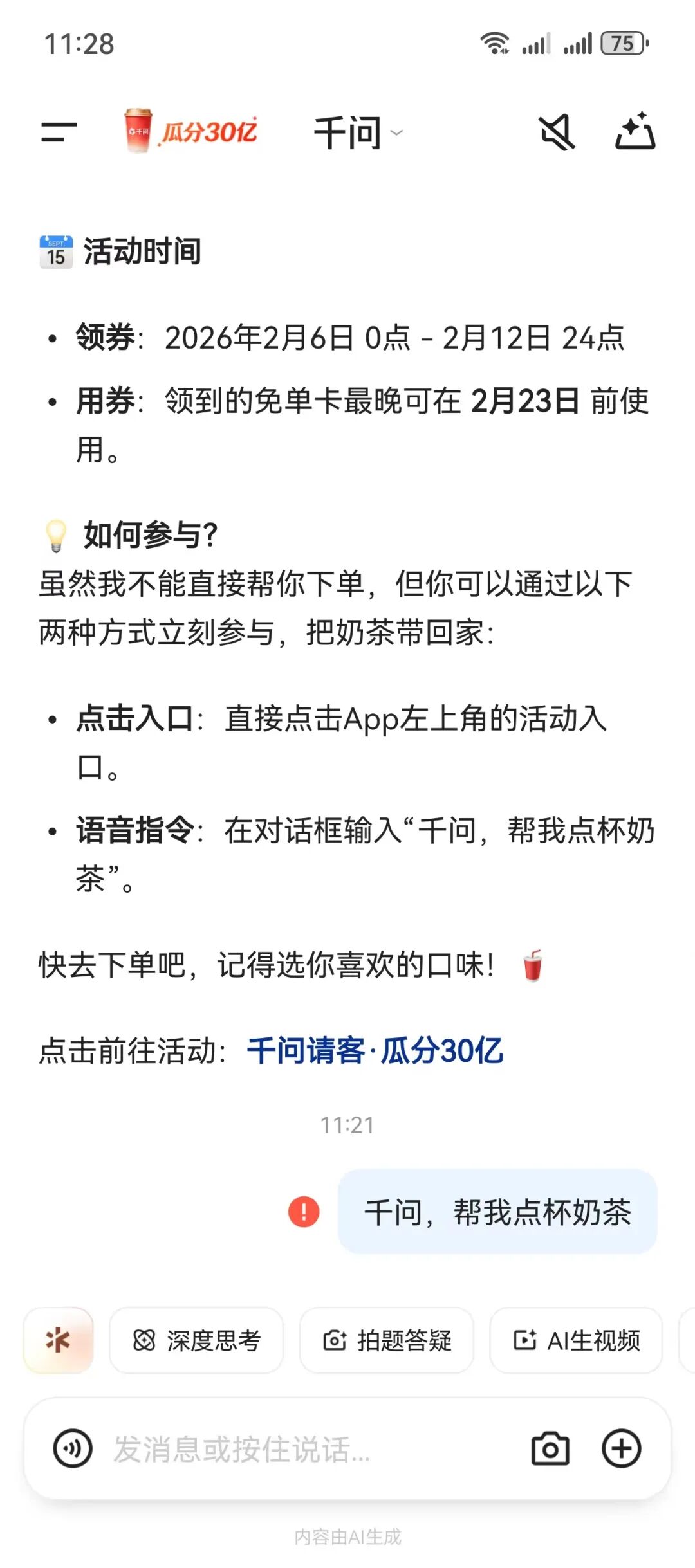Open the 千问请客·瓜分30亿 link
Viewport: 695px width, 1568px height.
[x=375, y=1051]
